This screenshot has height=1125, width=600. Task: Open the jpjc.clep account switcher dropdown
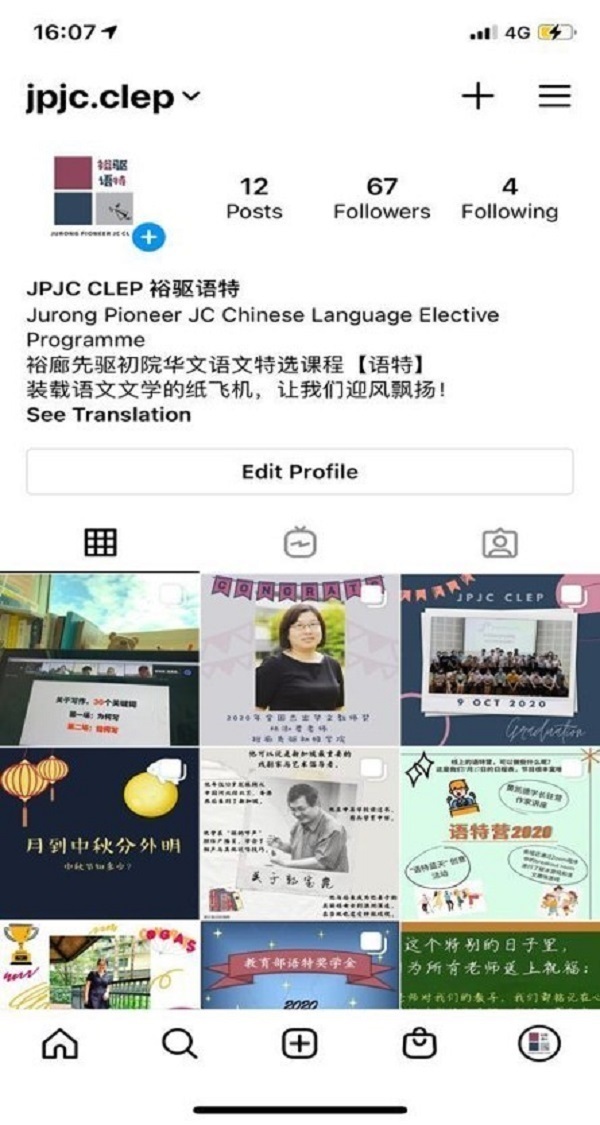pyautogui.click(x=113, y=97)
